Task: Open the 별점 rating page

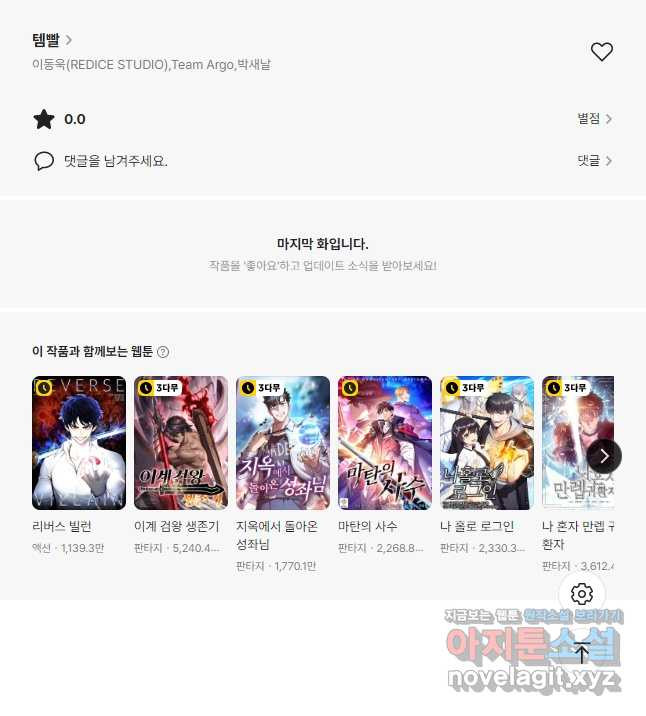Action: (x=594, y=119)
